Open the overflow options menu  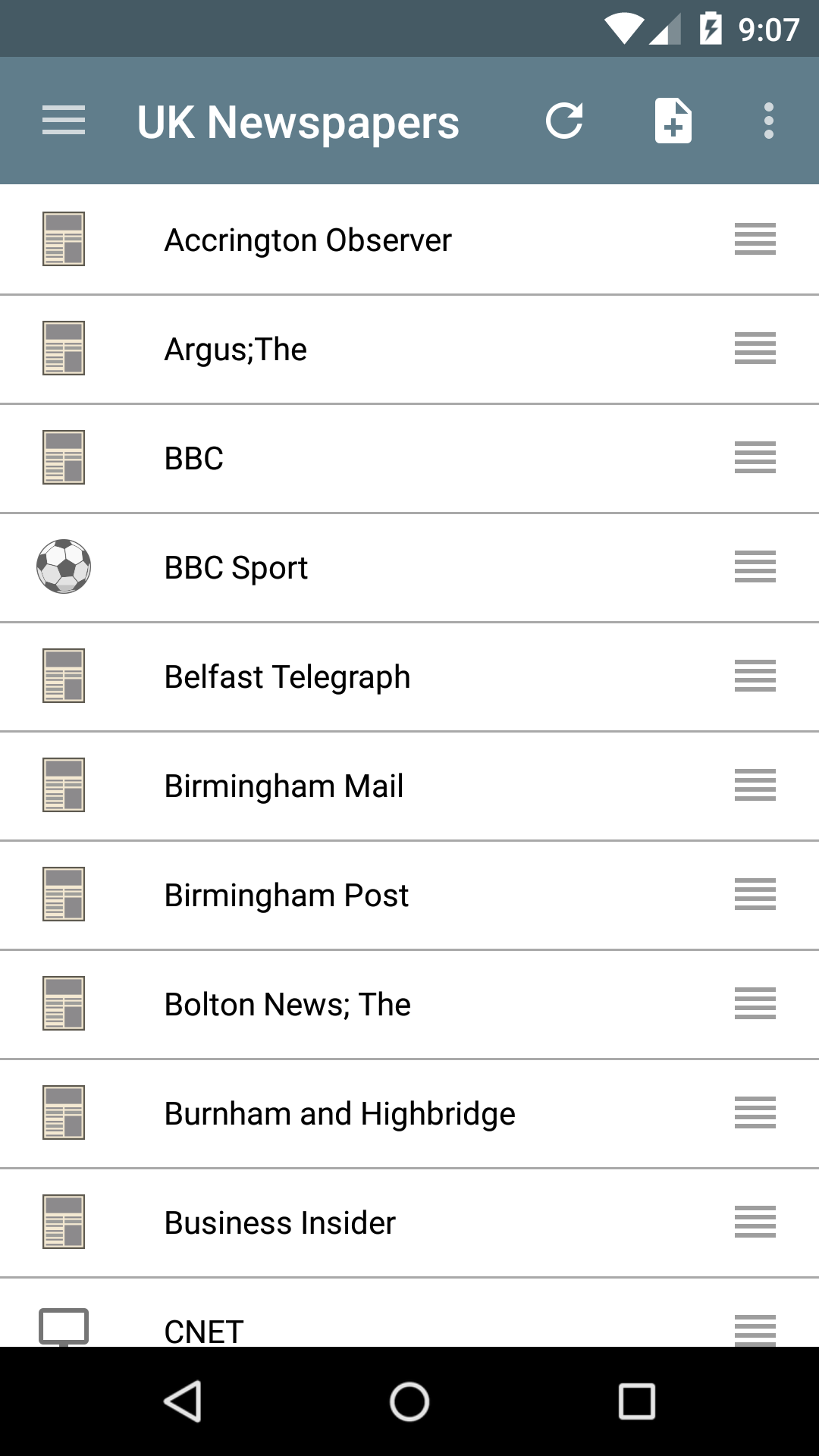(770, 120)
